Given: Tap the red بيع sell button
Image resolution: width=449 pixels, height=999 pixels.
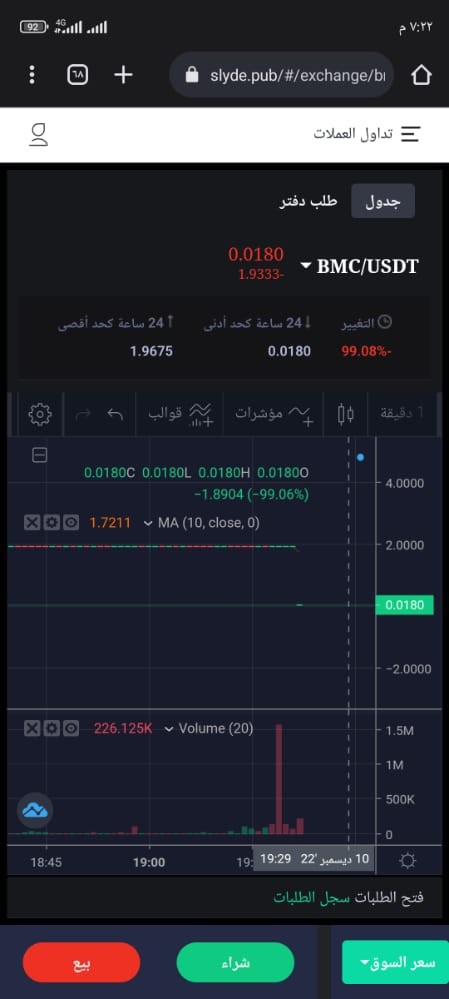Looking at the screenshot, I should tap(82, 963).
